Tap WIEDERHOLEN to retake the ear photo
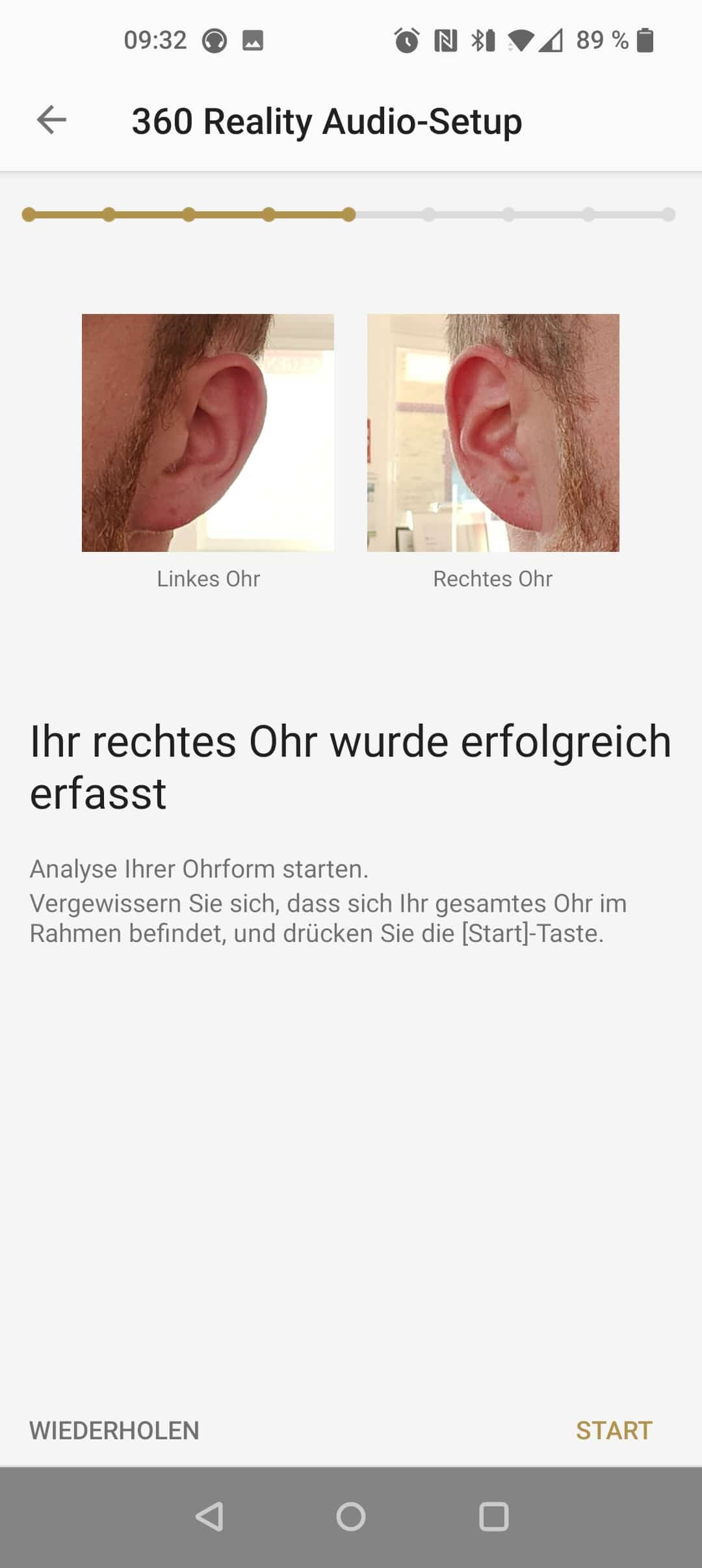The height and width of the screenshot is (1568, 702). (x=114, y=1430)
